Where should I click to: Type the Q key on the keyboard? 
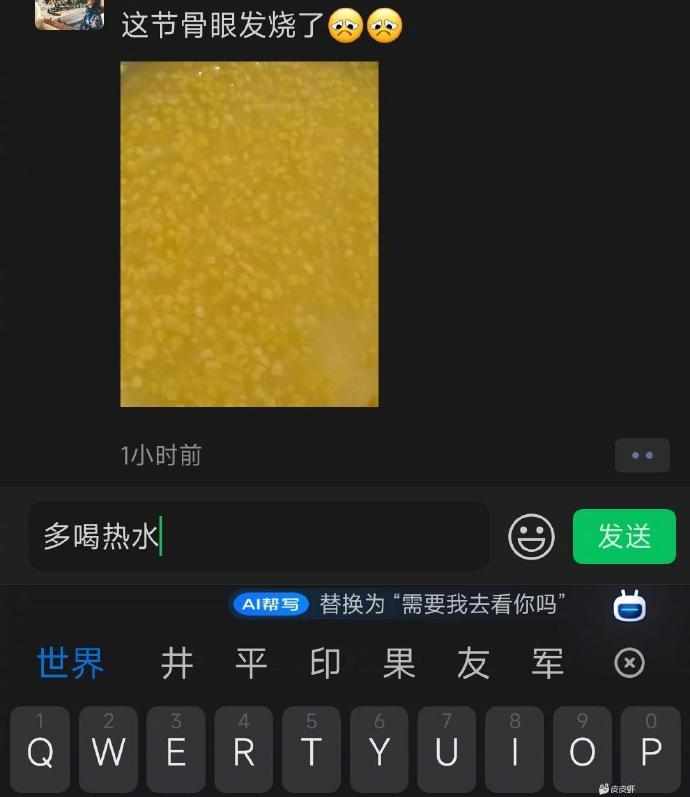(40, 751)
